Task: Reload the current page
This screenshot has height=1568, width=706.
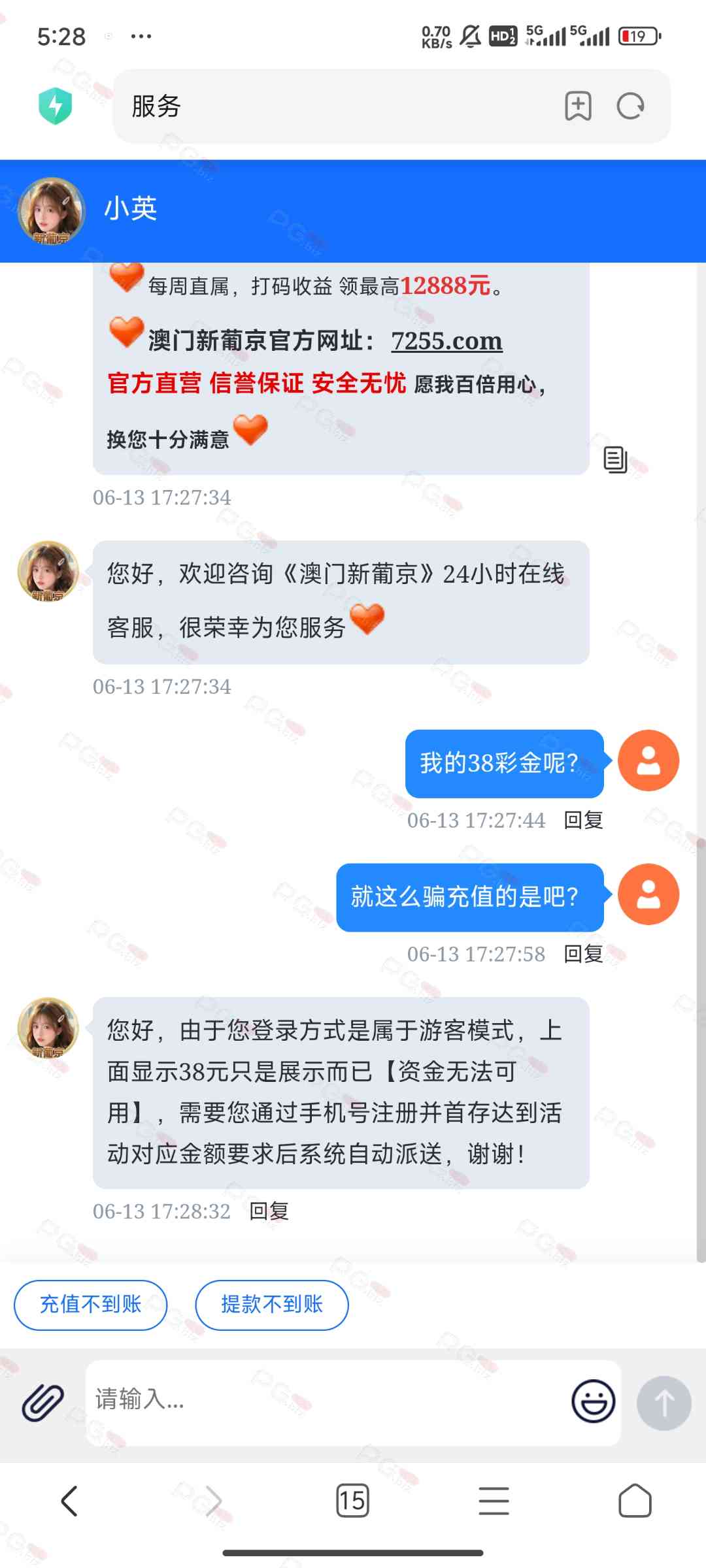Action: 631,106
